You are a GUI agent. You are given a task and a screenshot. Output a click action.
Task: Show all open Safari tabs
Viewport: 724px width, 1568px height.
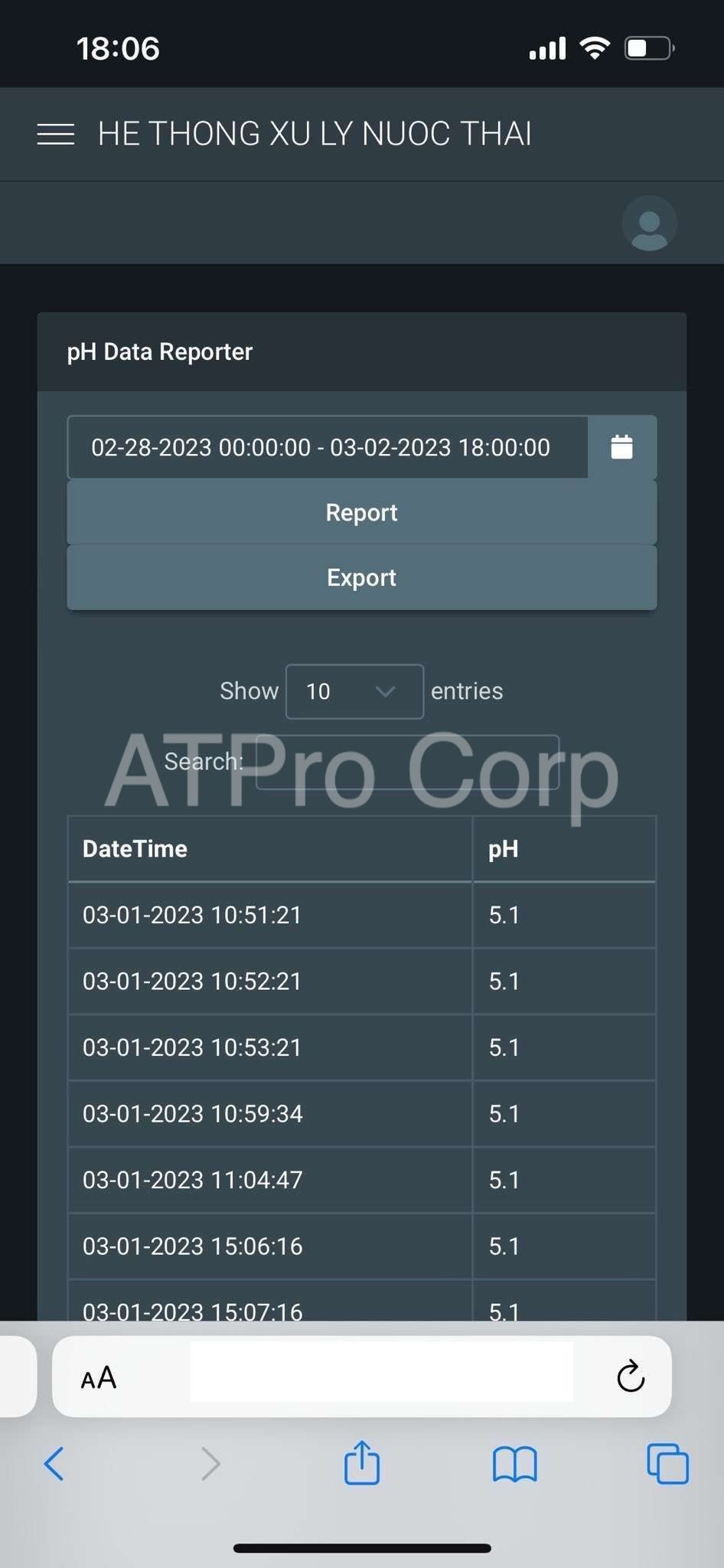[667, 1464]
